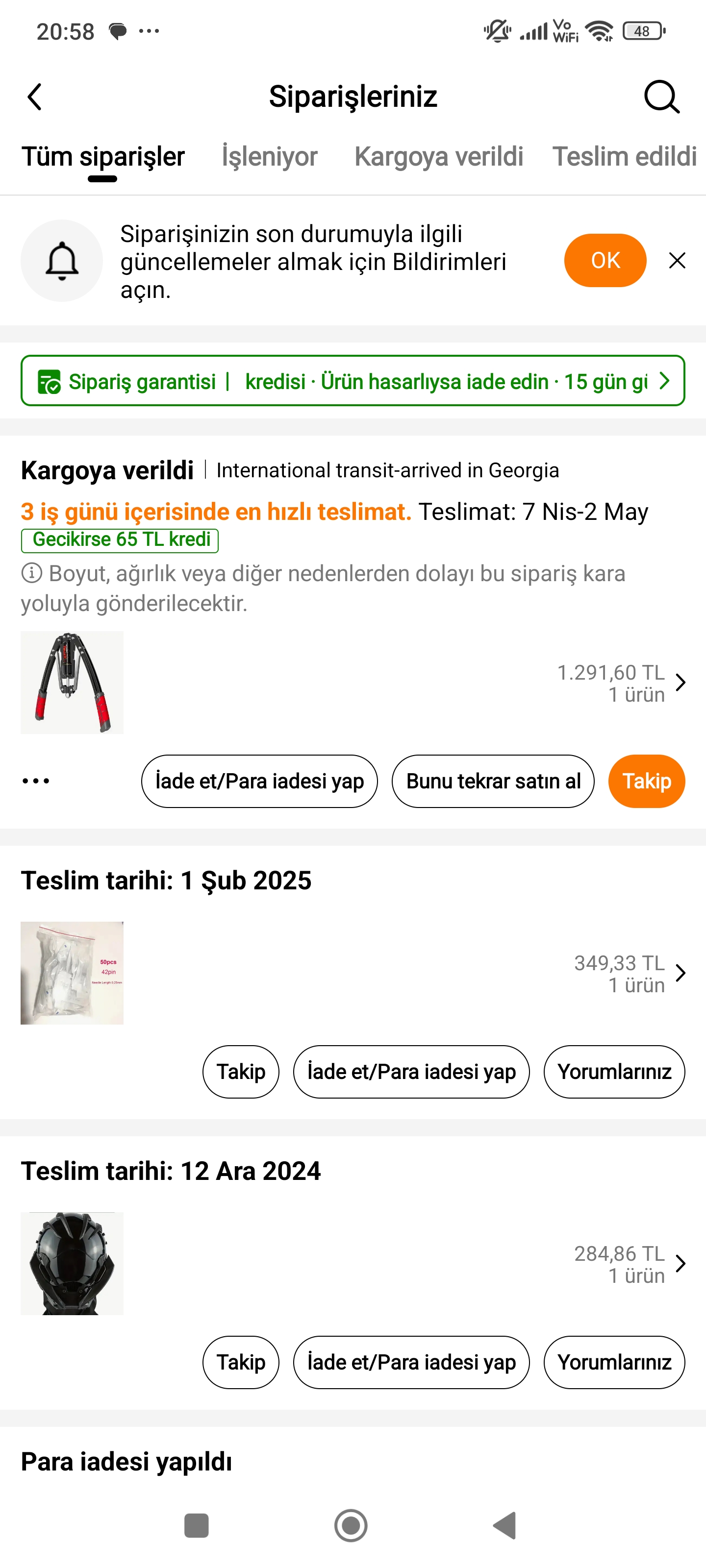Open the order search icon
706x1568 pixels.
click(x=661, y=97)
